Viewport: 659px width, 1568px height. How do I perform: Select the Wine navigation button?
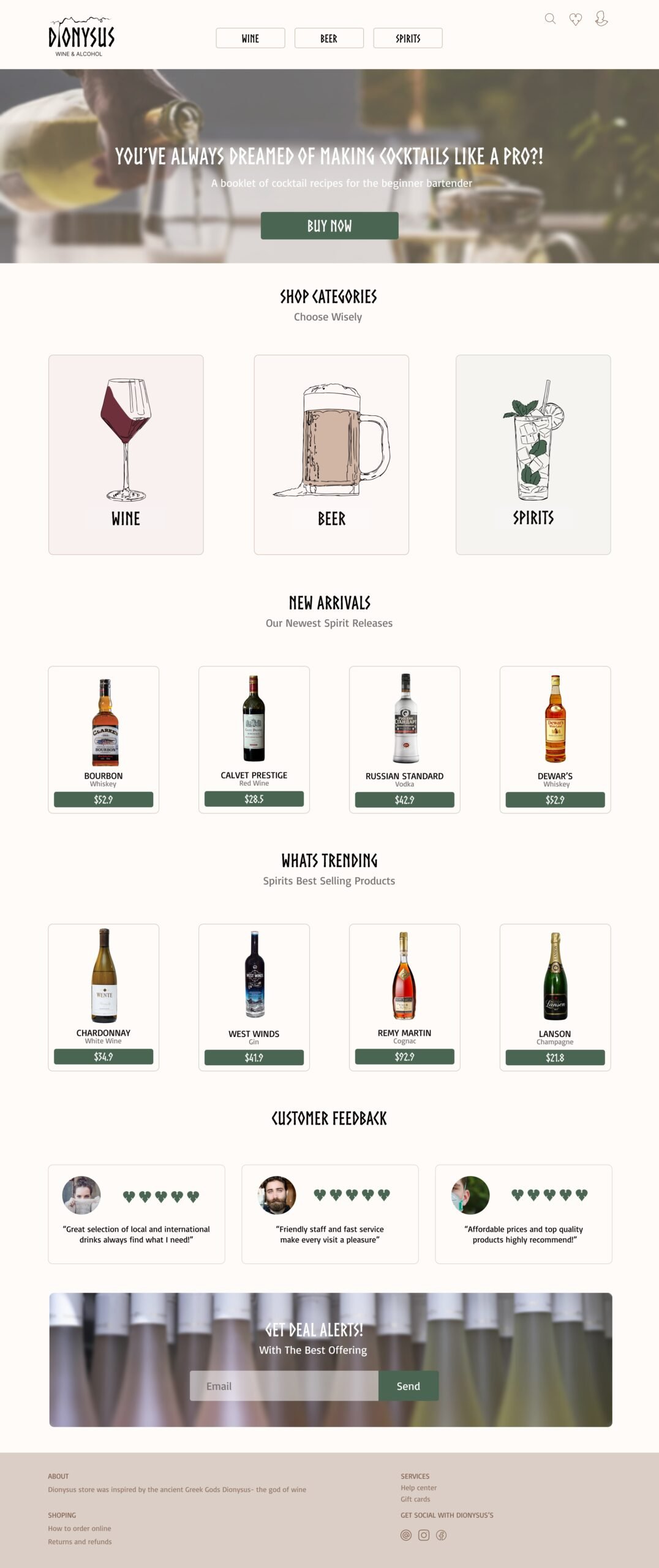point(250,38)
